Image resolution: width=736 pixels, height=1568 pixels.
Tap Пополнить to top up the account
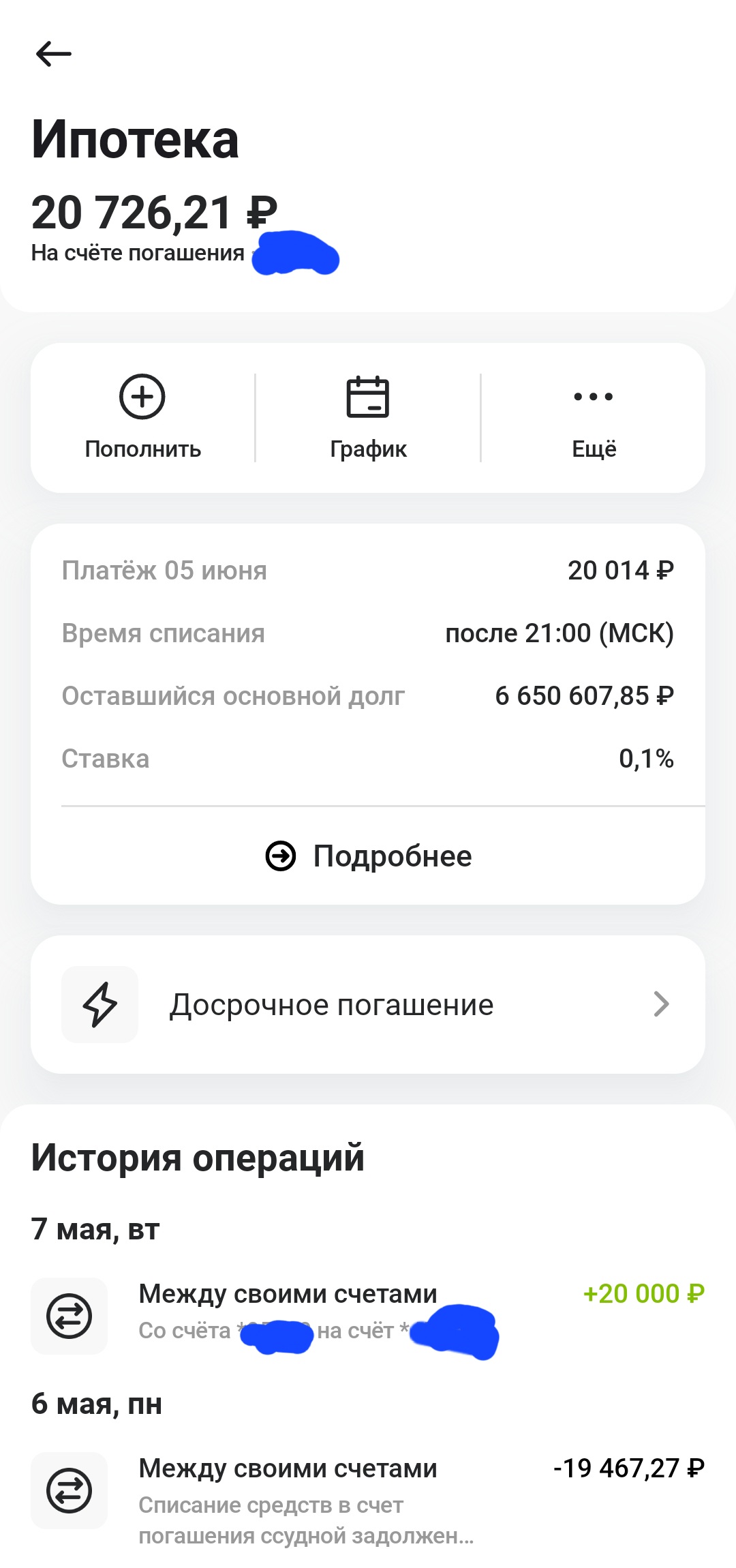click(142, 418)
